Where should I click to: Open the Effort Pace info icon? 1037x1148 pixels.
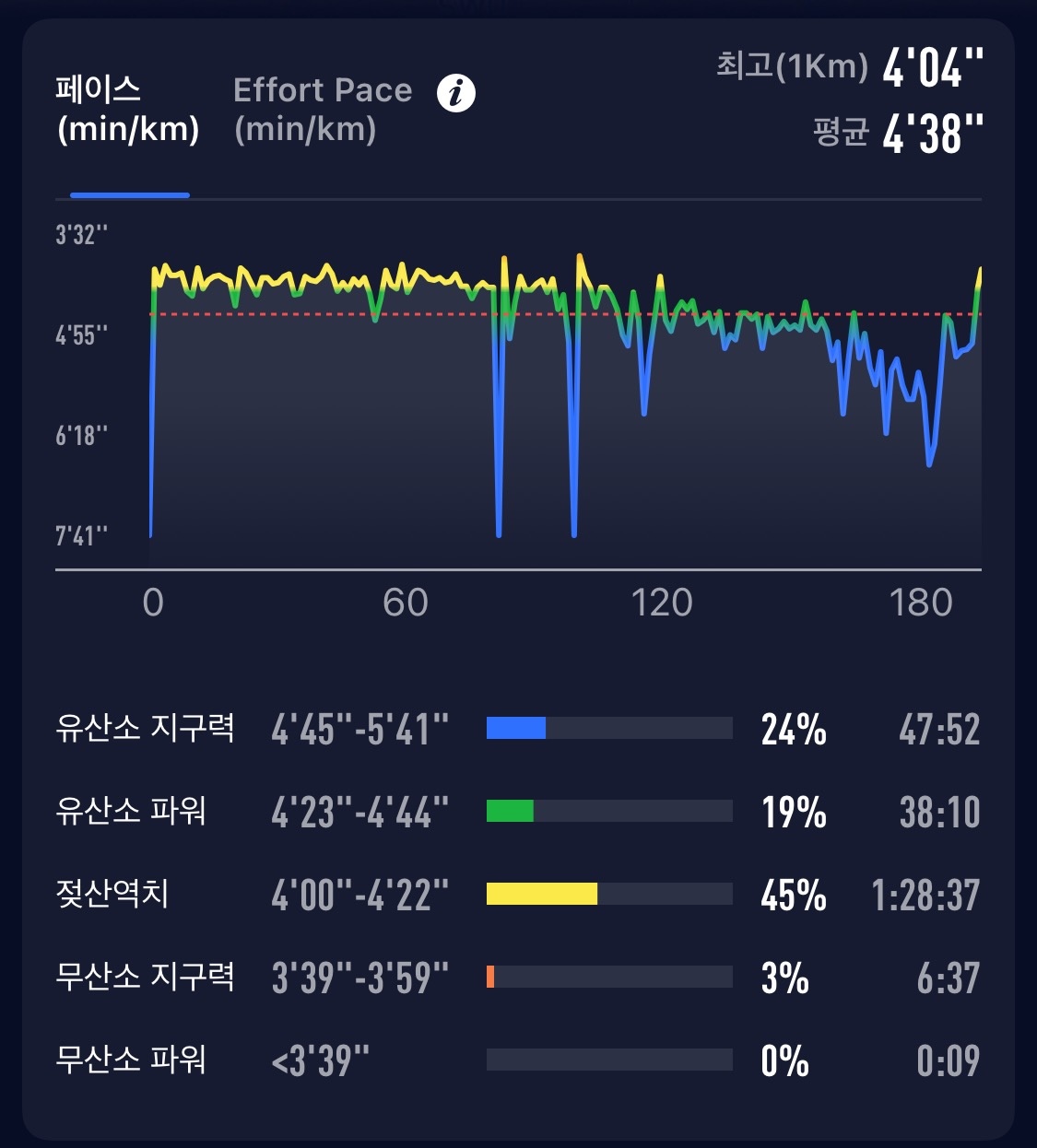456,93
